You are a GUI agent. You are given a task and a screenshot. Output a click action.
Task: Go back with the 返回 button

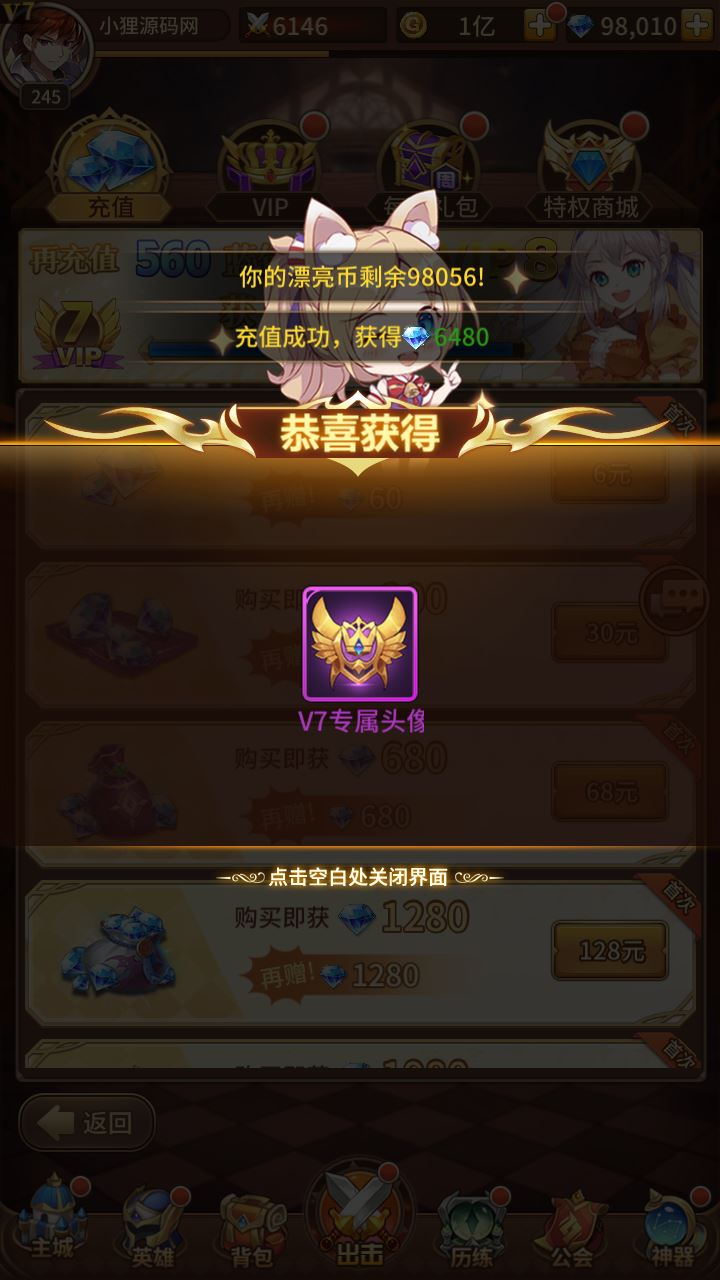click(x=88, y=1122)
